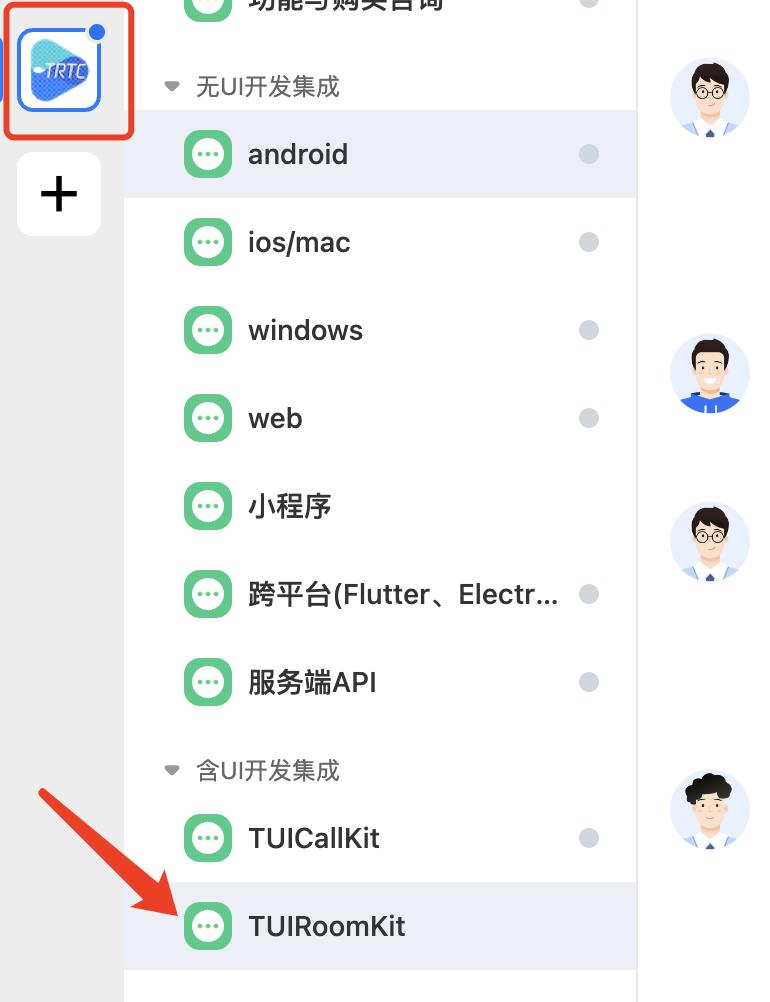This screenshot has width=770, height=1002.
Task: Select the 服务端API channel
Action: tap(312, 682)
